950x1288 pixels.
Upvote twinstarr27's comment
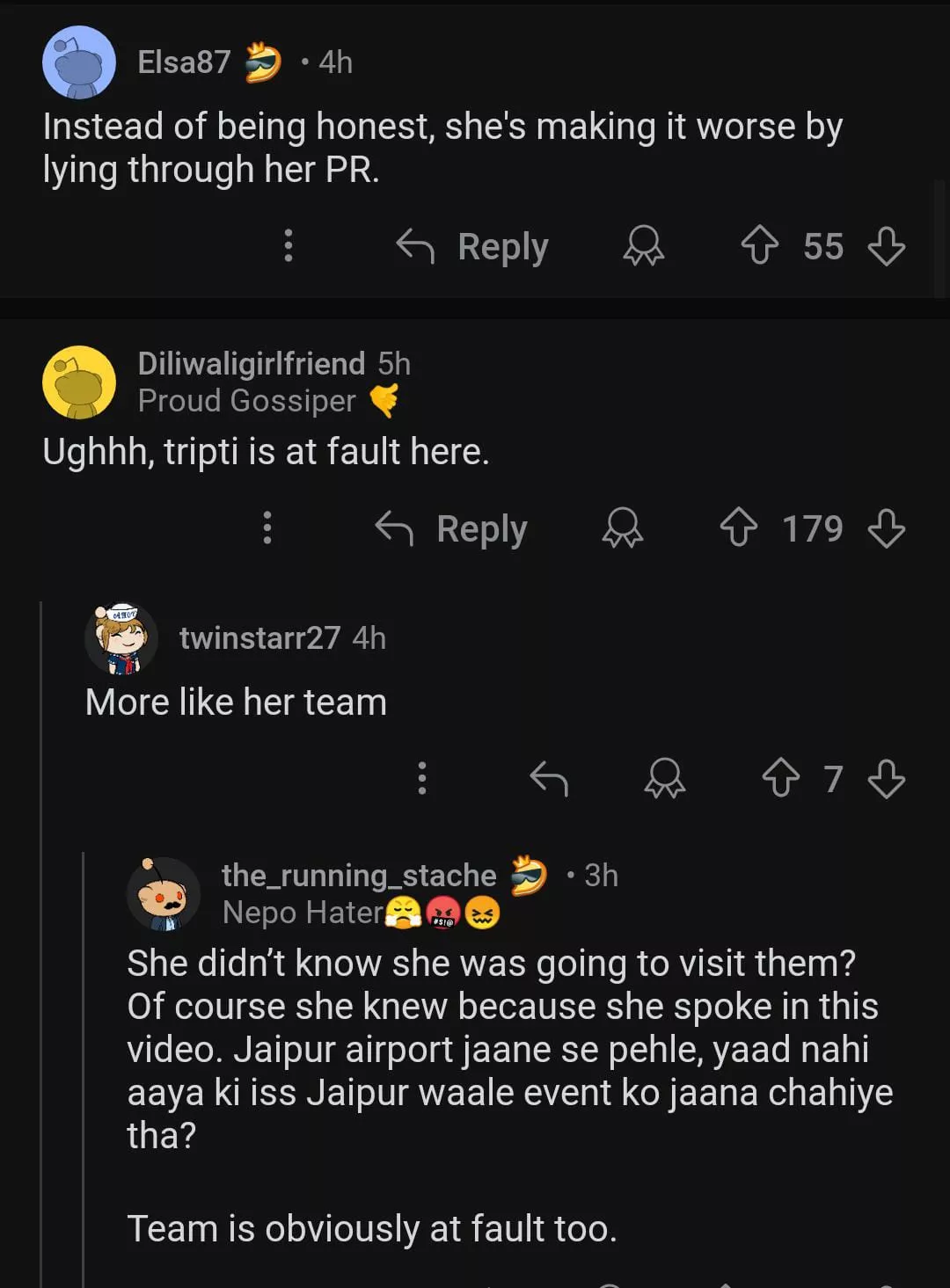[x=781, y=778]
